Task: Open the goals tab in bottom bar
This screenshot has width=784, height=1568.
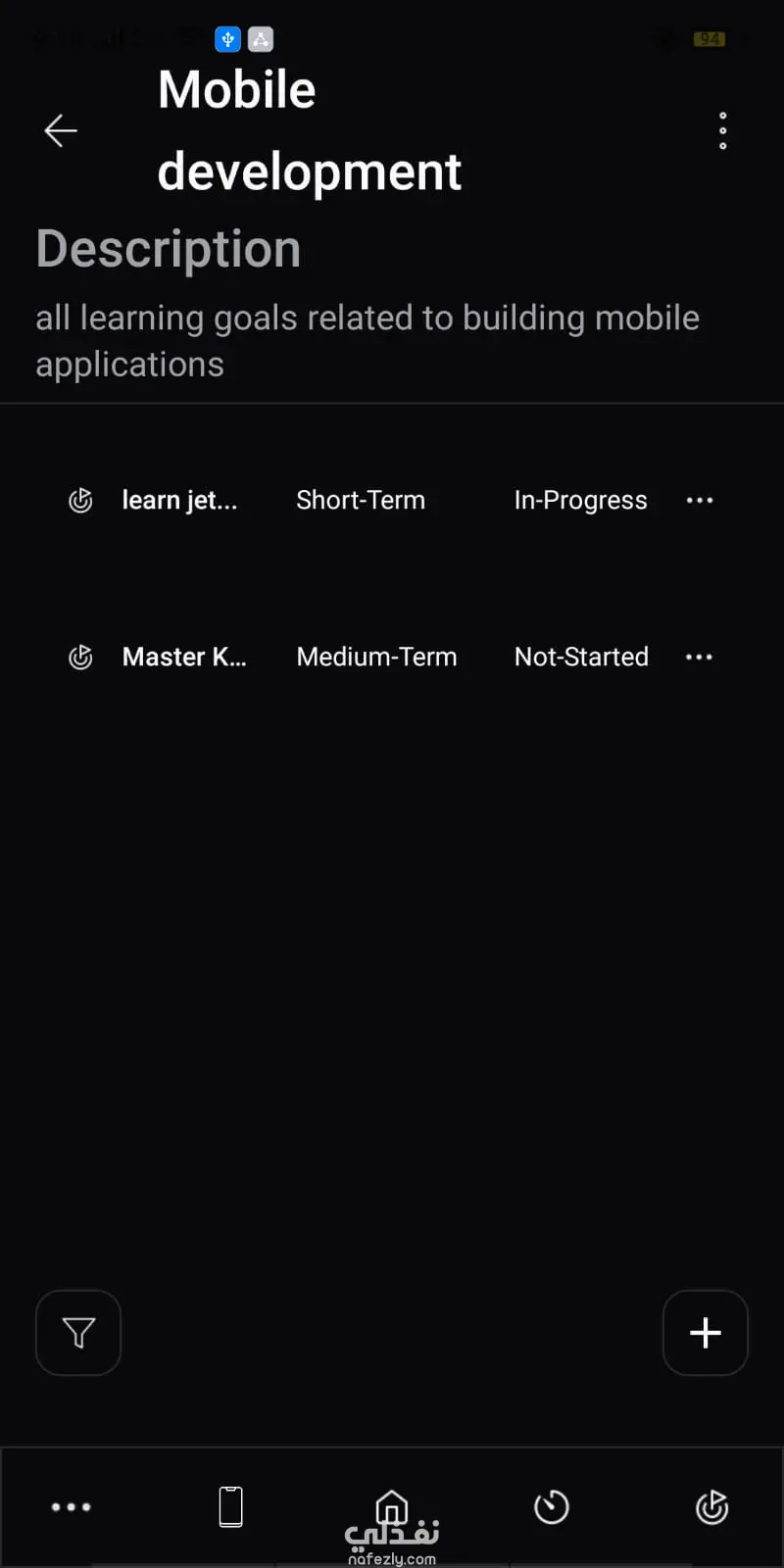Action: (x=711, y=1507)
